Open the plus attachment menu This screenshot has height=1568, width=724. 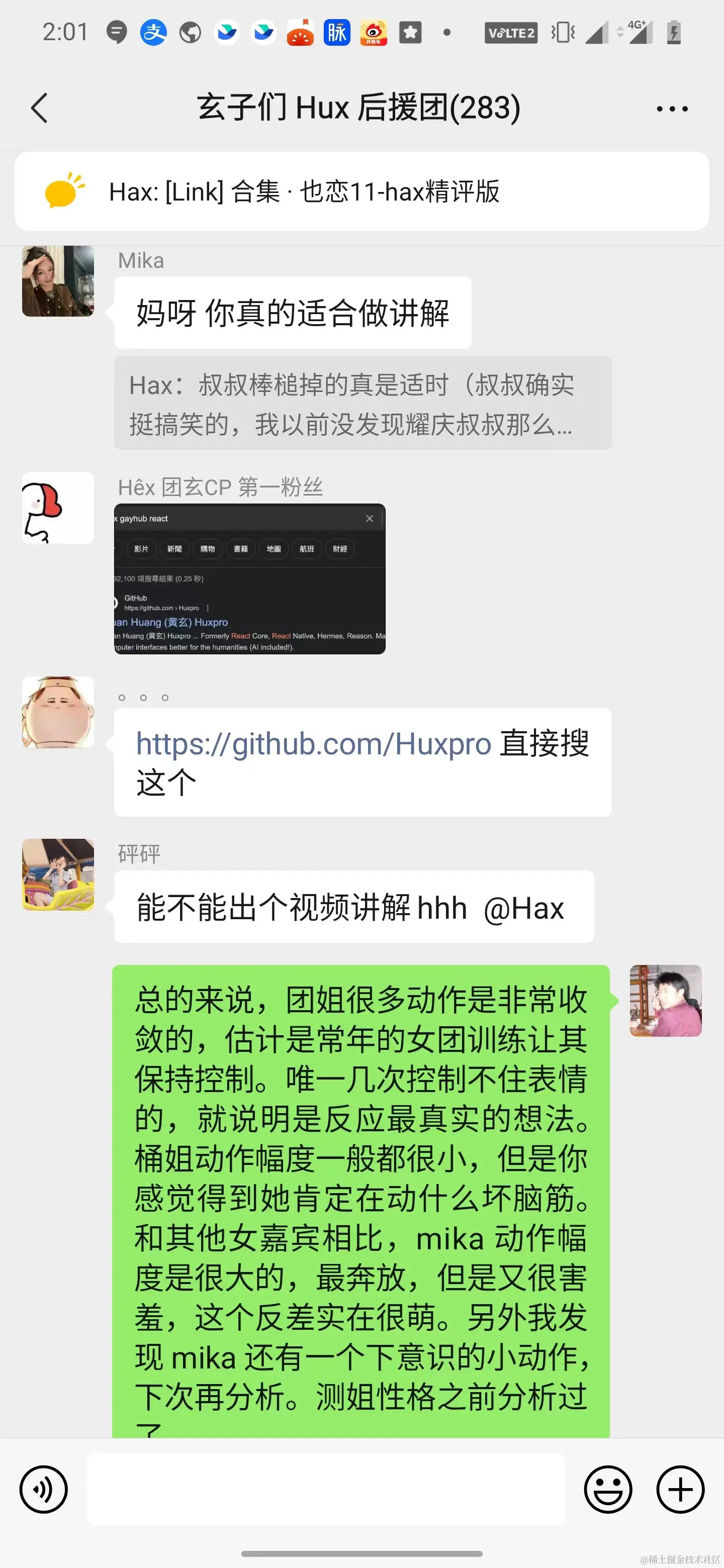680,1489
